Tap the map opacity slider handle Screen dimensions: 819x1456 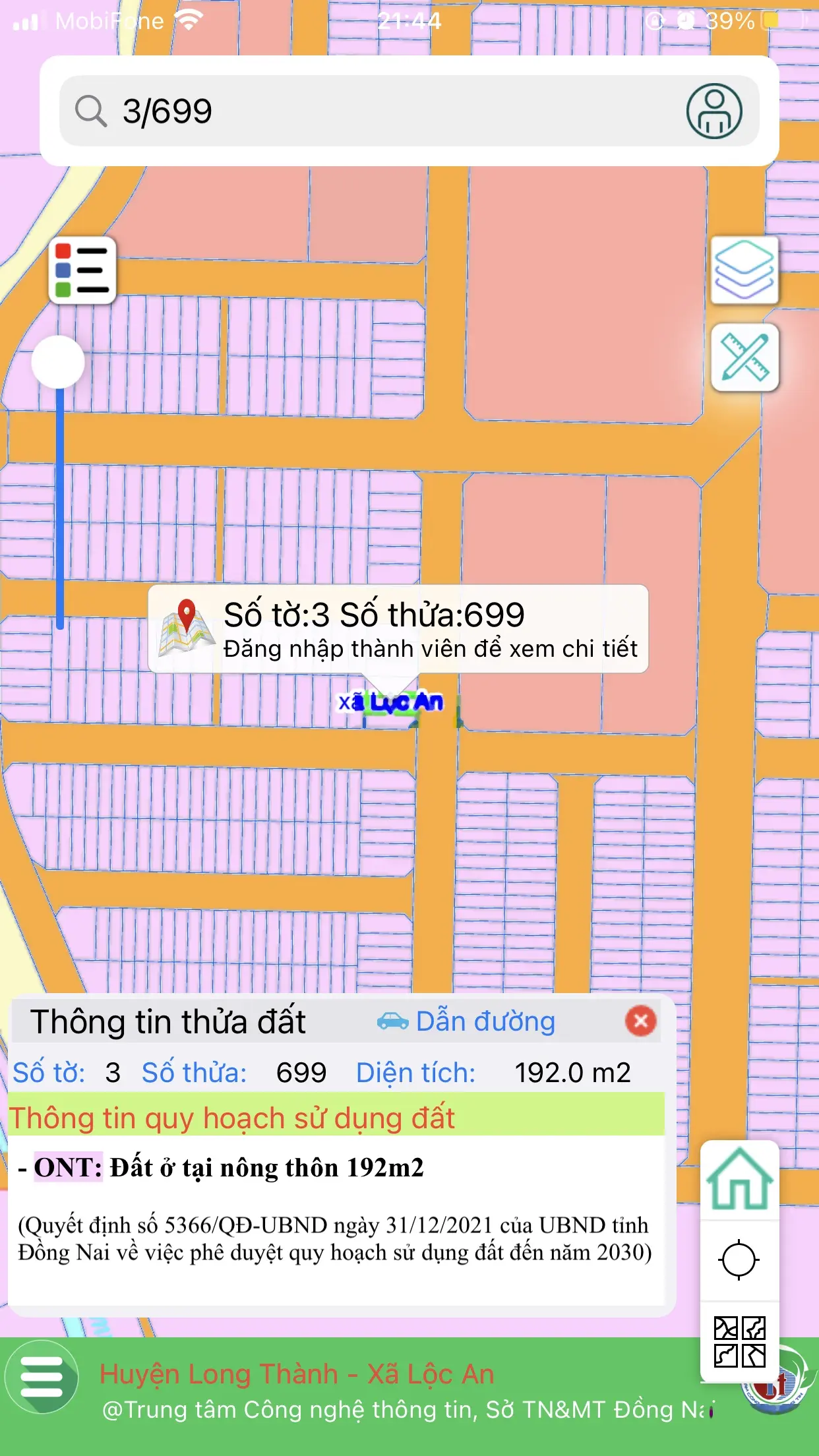[x=59, y=362]
